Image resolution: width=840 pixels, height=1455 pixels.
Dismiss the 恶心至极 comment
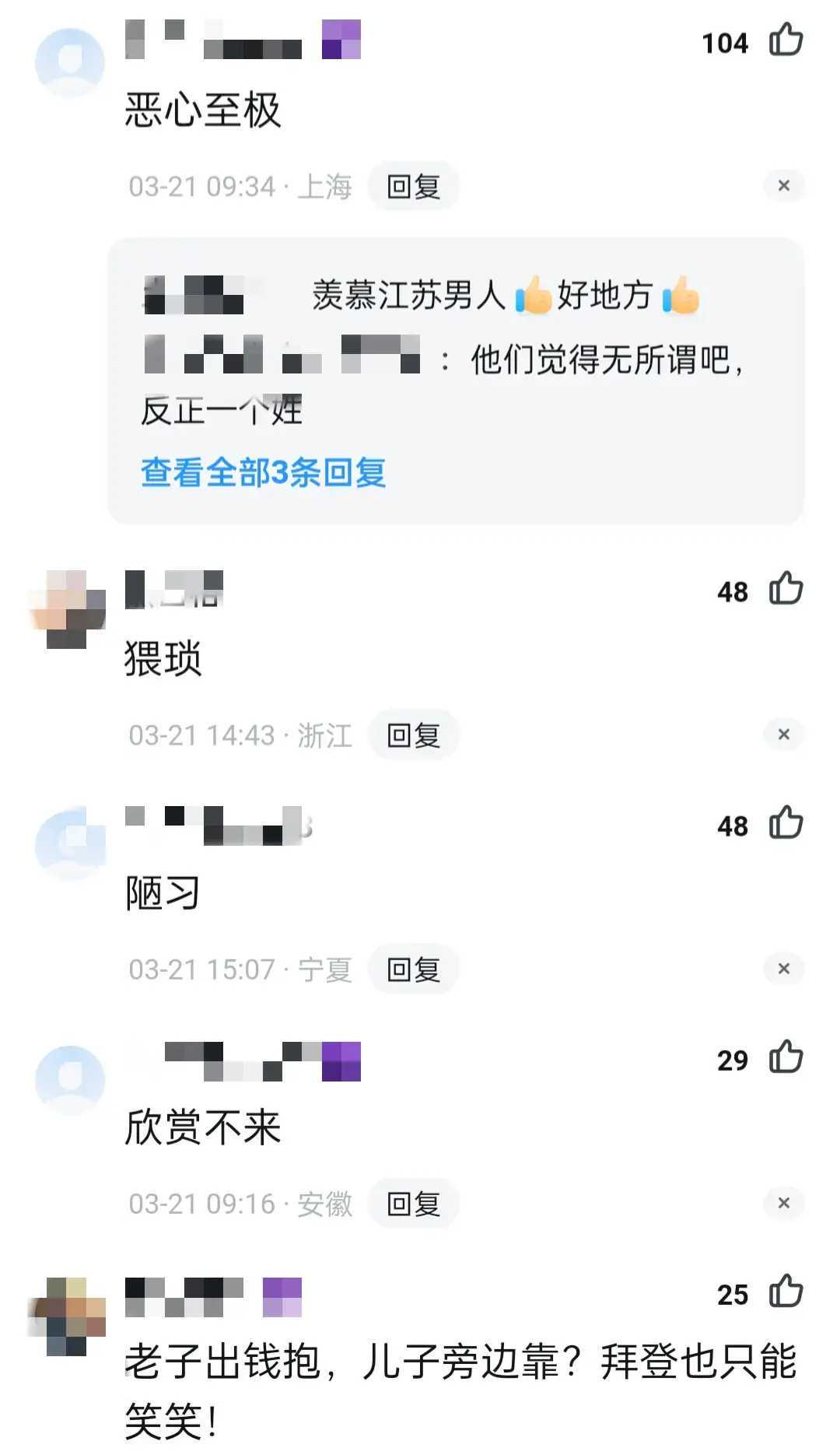click(783, 186)
